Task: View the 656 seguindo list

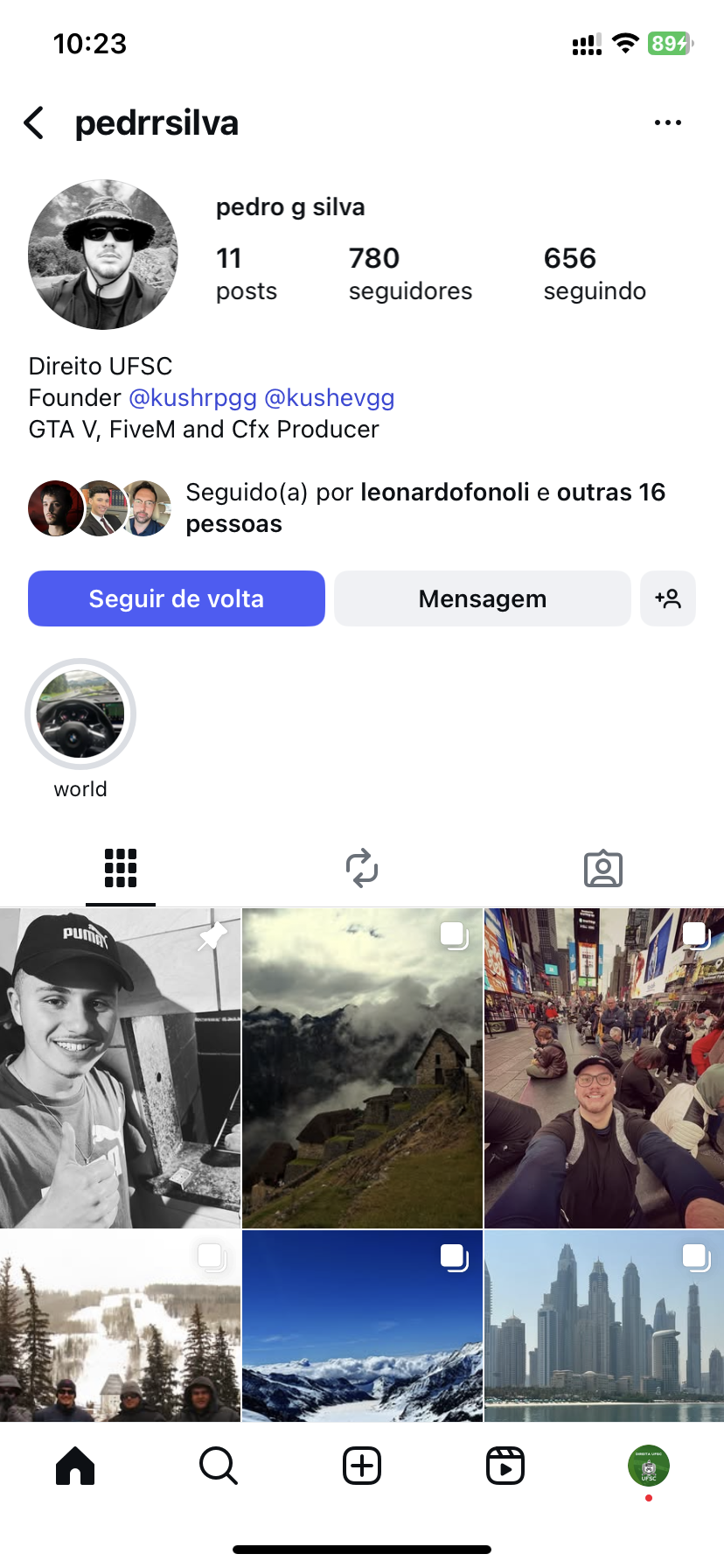Action: 595,273
